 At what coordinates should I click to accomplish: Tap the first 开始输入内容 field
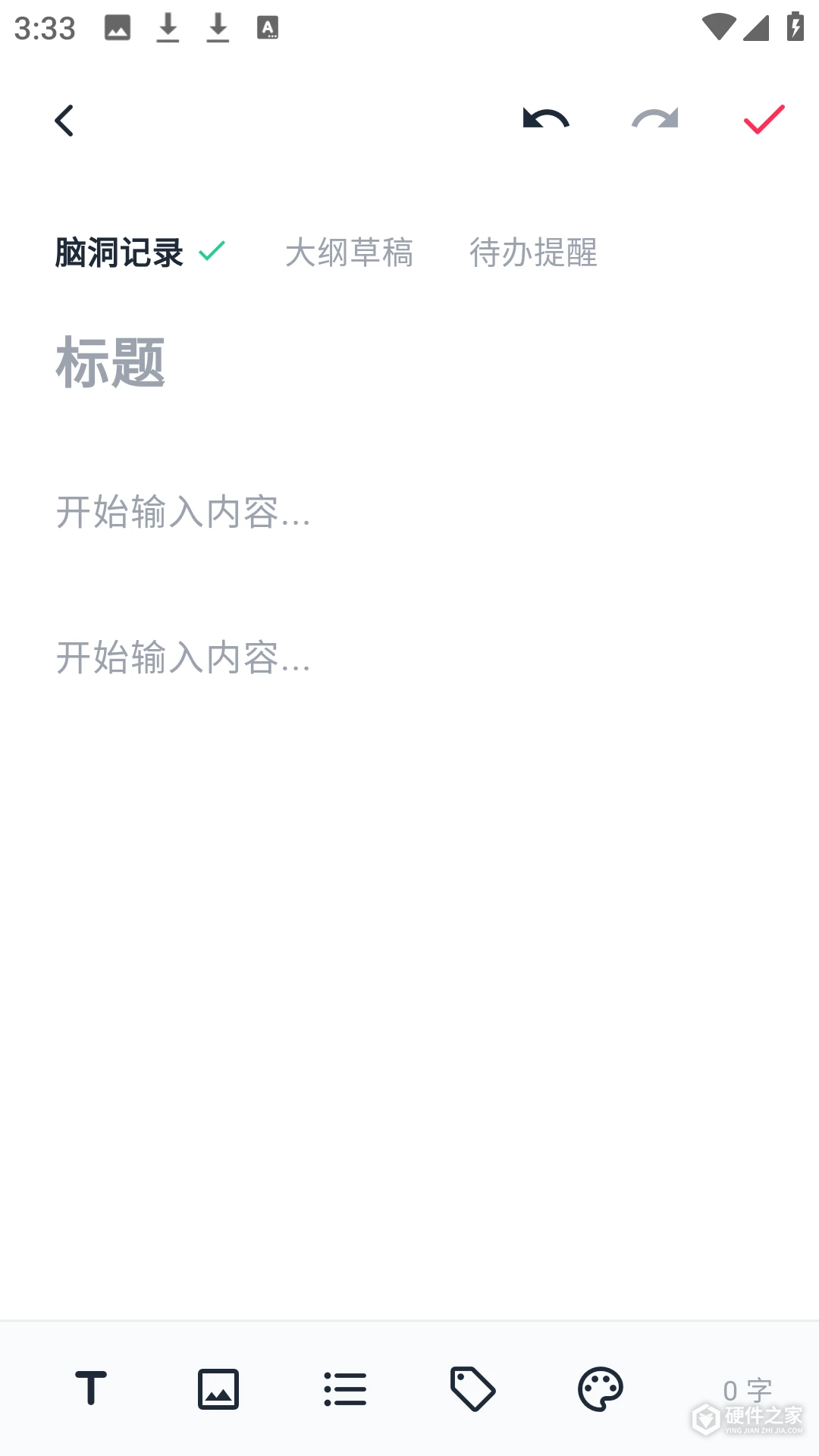click(x=409, y=512)
